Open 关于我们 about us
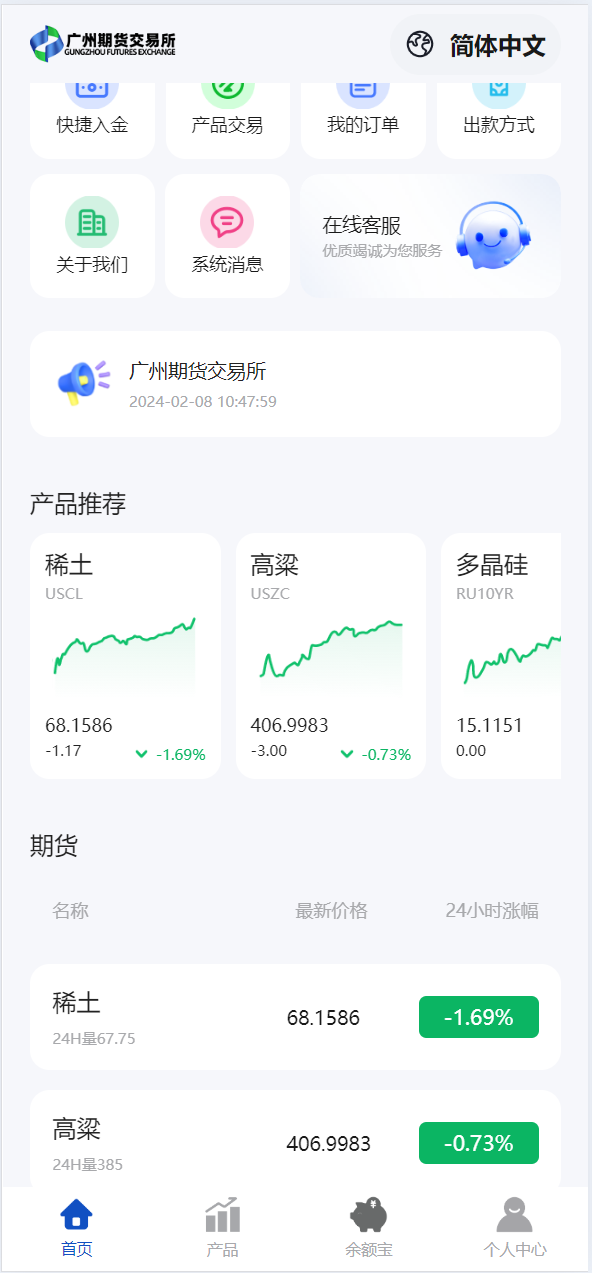This screenshot has height=1273, width=592. 92,236
